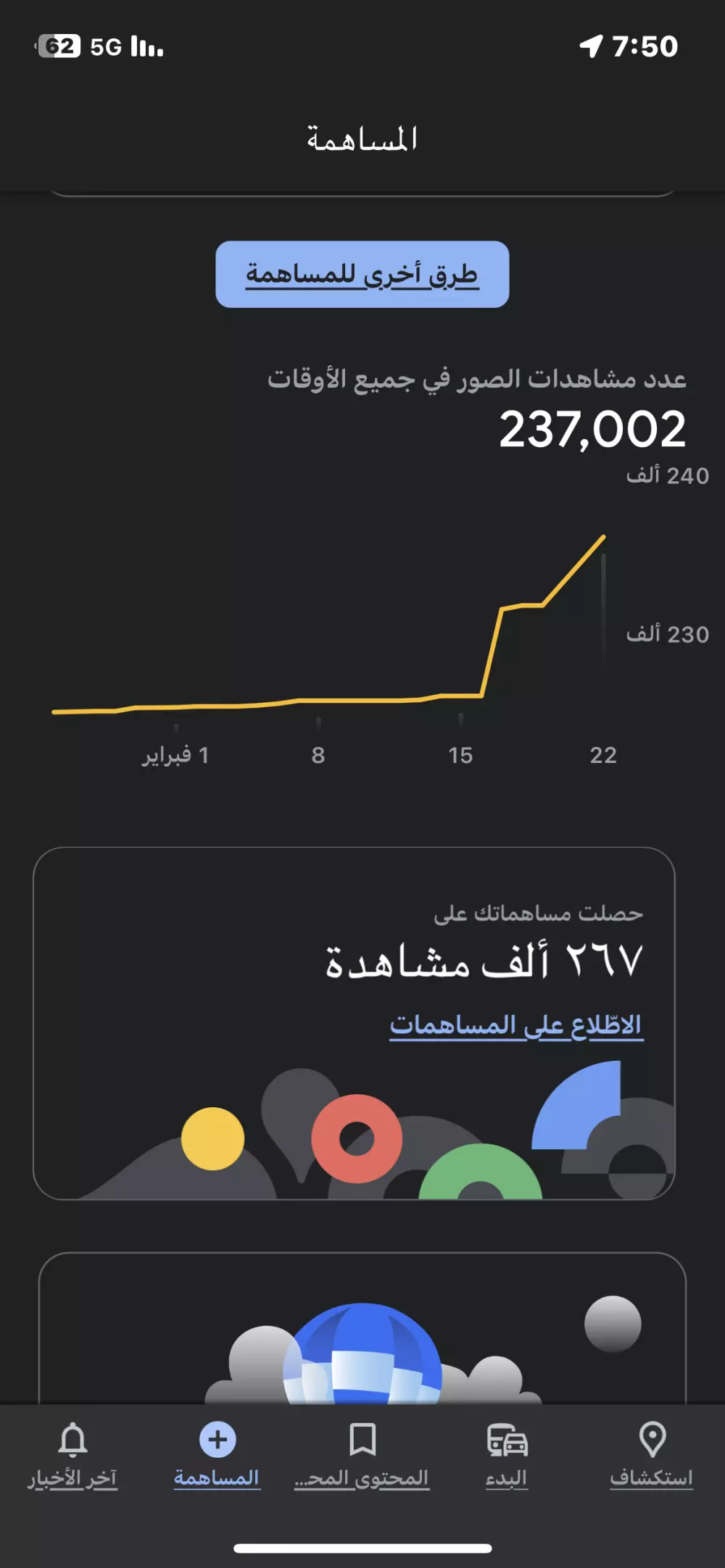Tap the total views count 237,002
The image size is (725, 1568).
pyautogui.click(x=594, y=430)
